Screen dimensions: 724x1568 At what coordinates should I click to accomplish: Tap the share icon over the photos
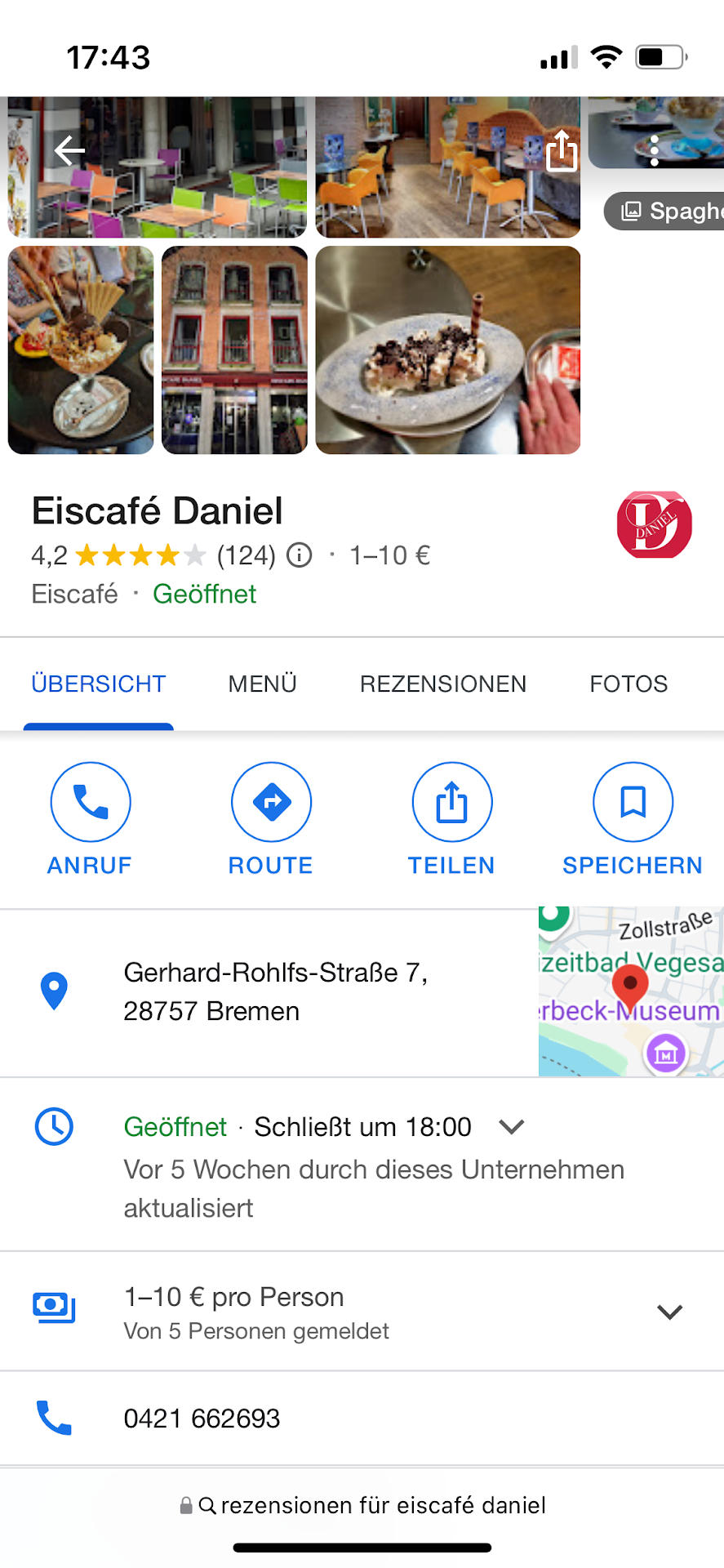tap(562, 150)
